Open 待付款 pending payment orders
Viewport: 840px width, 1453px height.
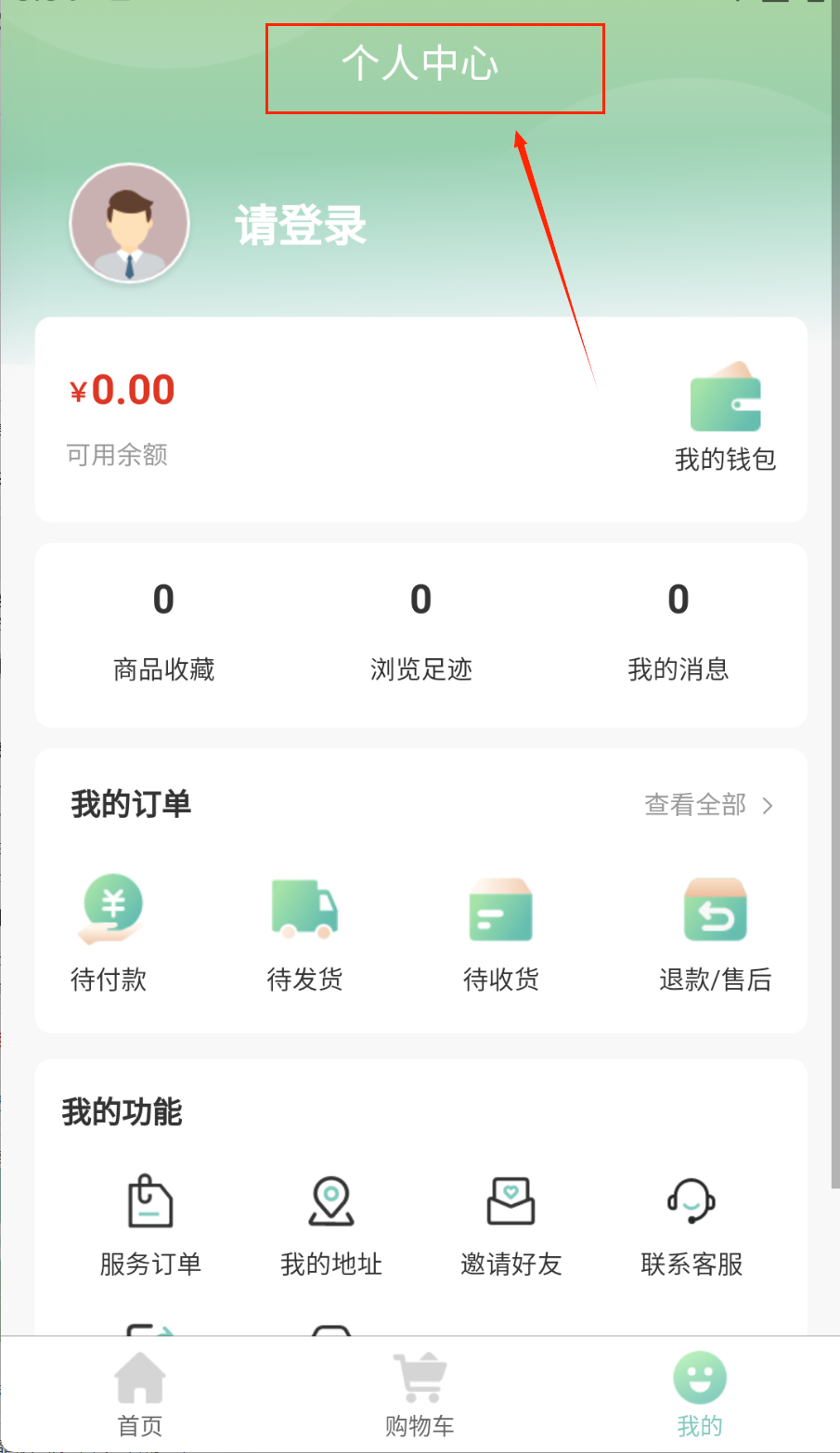click(x=110, y=934)
